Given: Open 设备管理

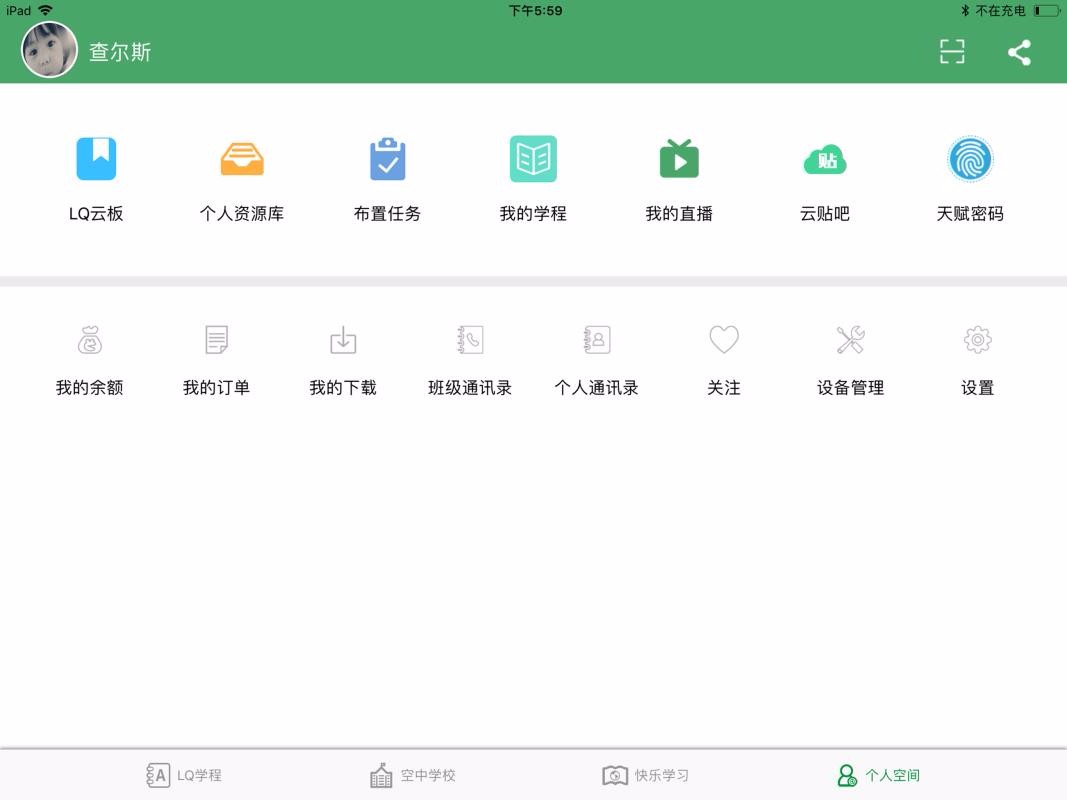Looking at the screenshot, I should [851, 360].
